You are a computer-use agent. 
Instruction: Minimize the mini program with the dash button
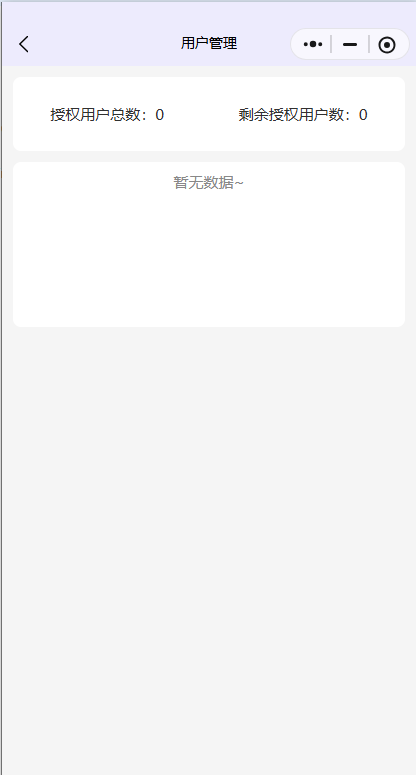click(350, 44)
